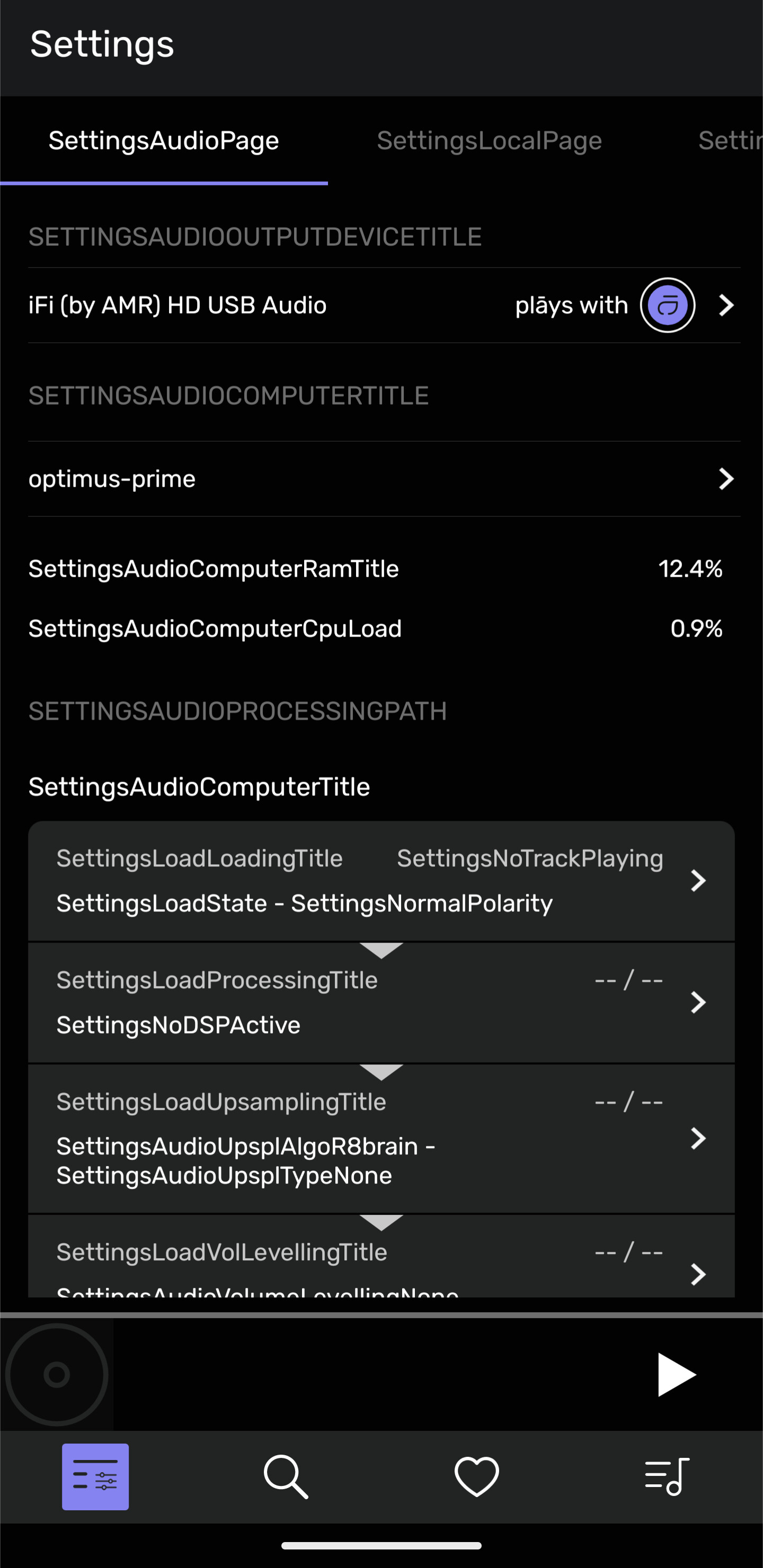The width and height of the screenshot is (763, 1568).
Task: Tap the play button in mini player
Action: point(676,1374)
